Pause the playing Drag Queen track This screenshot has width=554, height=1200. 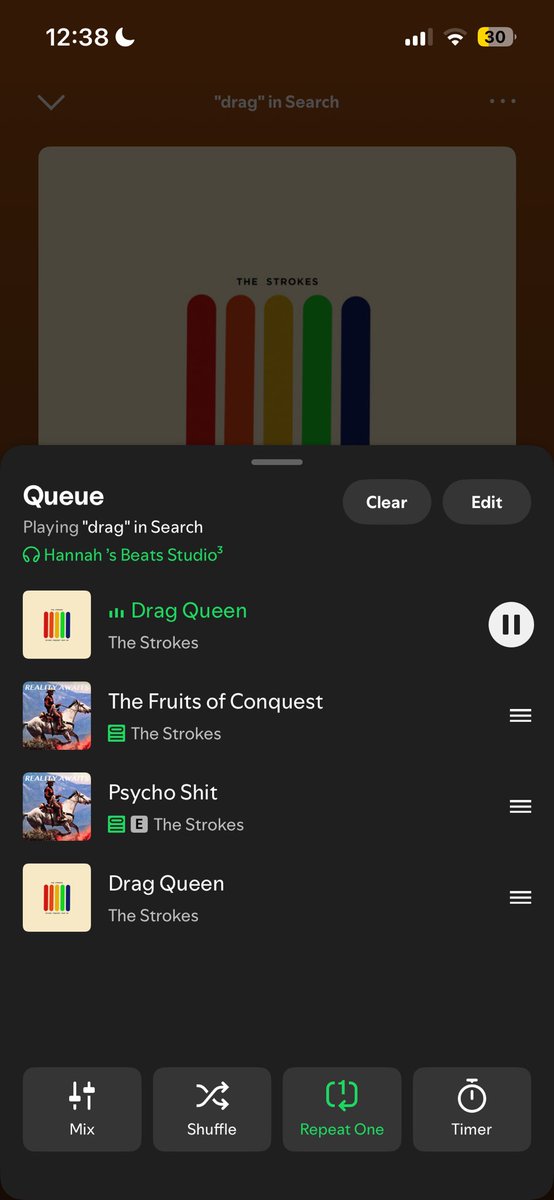pyautogui.click(x=511, y=625)
